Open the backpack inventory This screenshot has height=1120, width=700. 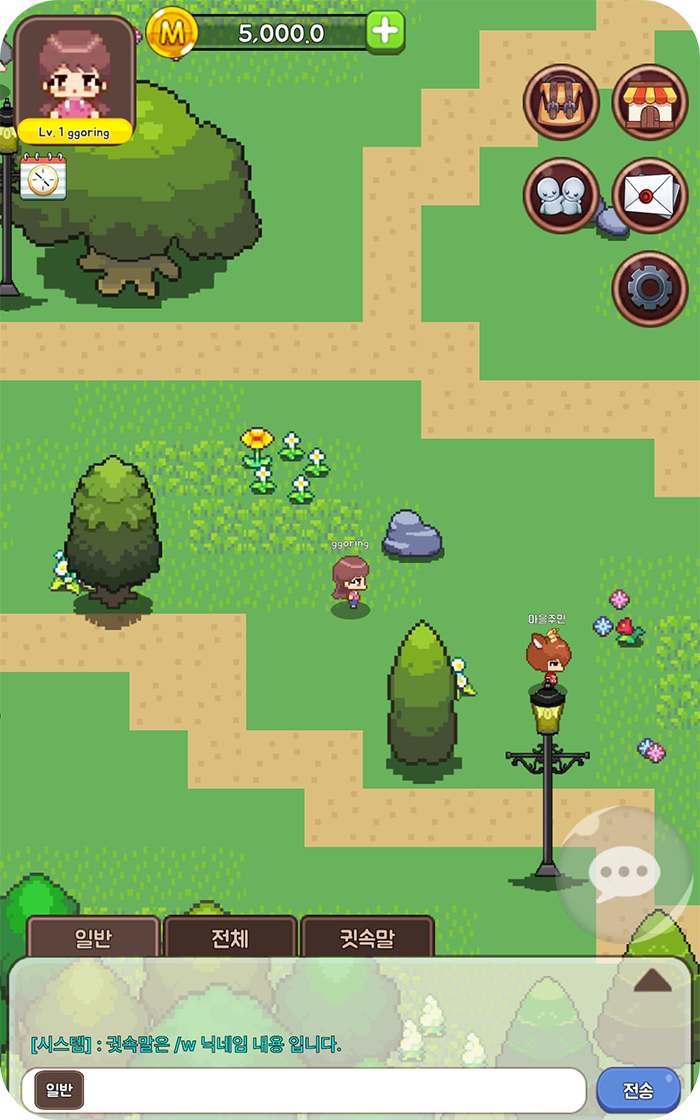click(561, 102)
